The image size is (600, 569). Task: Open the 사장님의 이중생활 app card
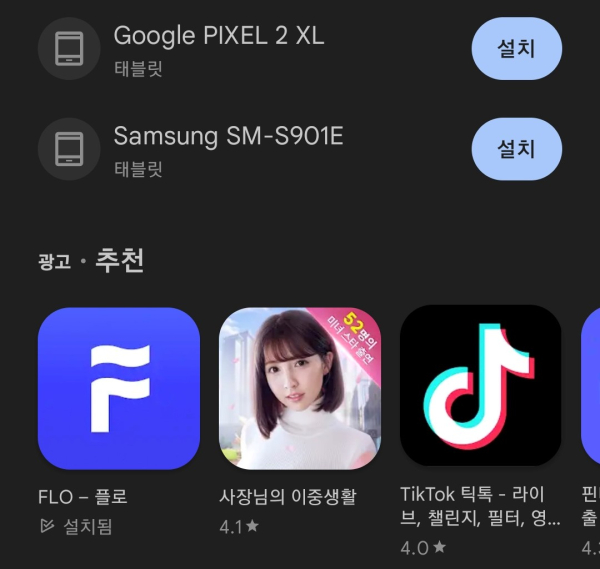300,388
